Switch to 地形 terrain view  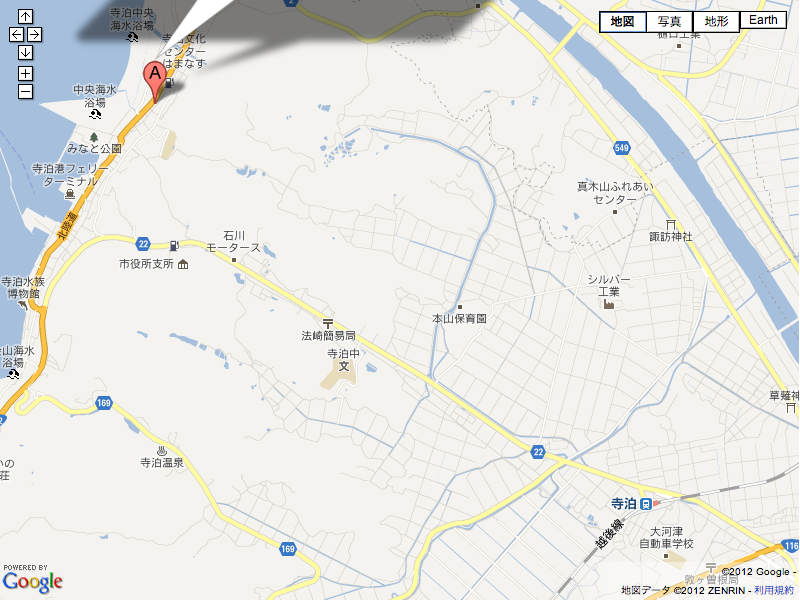(716, 21)
